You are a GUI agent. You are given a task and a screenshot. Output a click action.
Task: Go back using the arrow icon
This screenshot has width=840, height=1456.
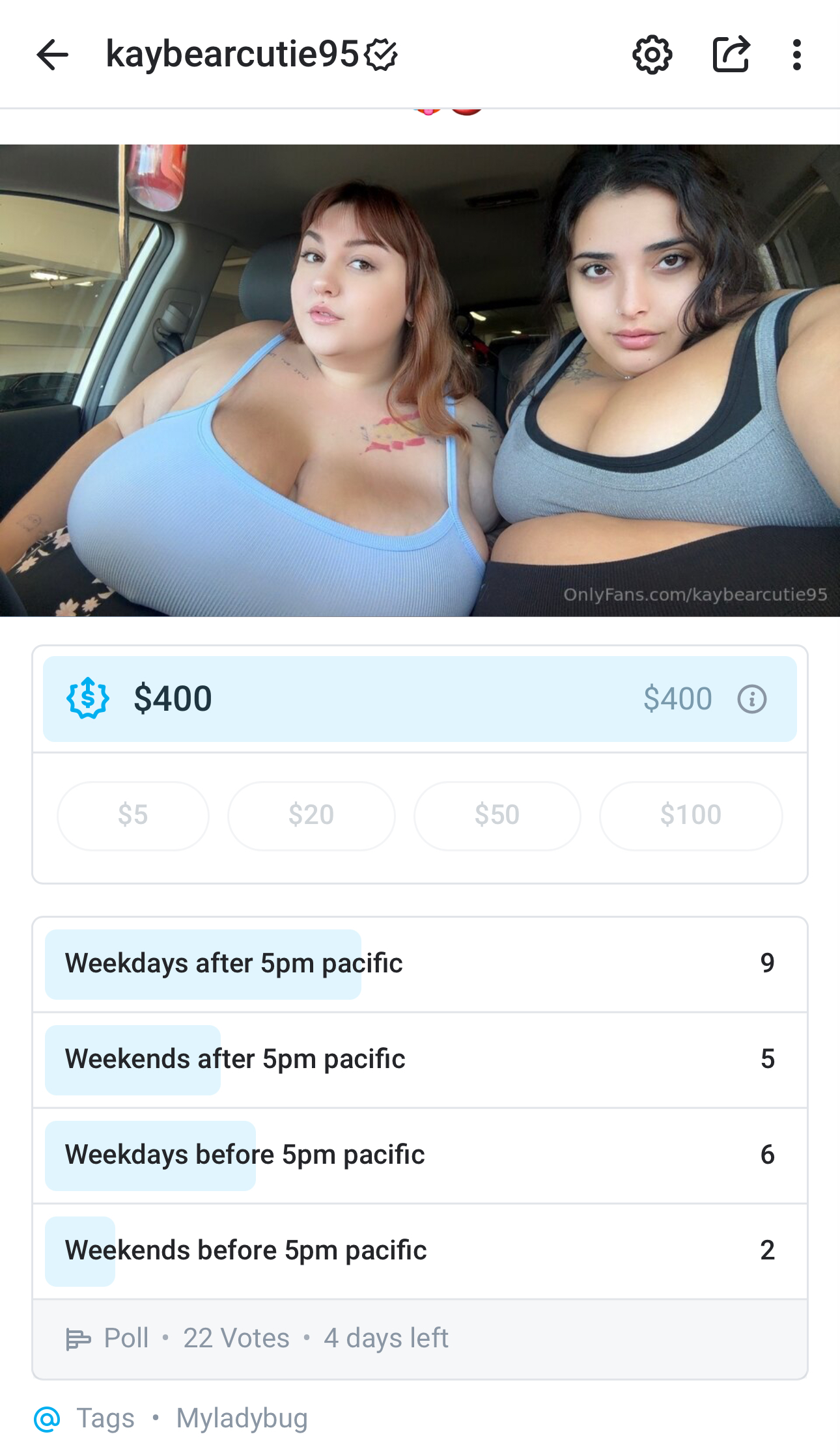[53, 55]
